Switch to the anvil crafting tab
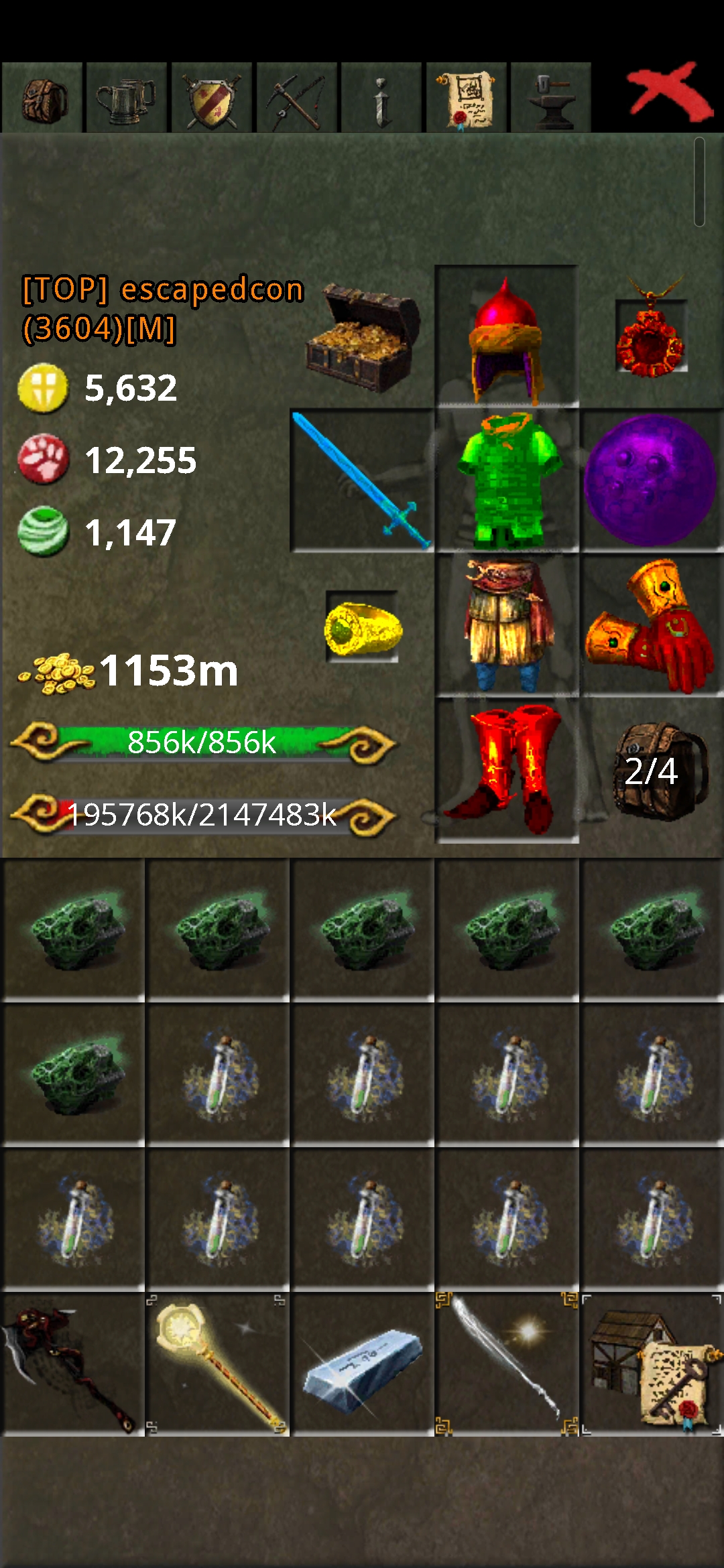The width and height of the screenshot is (724, 1568). pos(551,98)
